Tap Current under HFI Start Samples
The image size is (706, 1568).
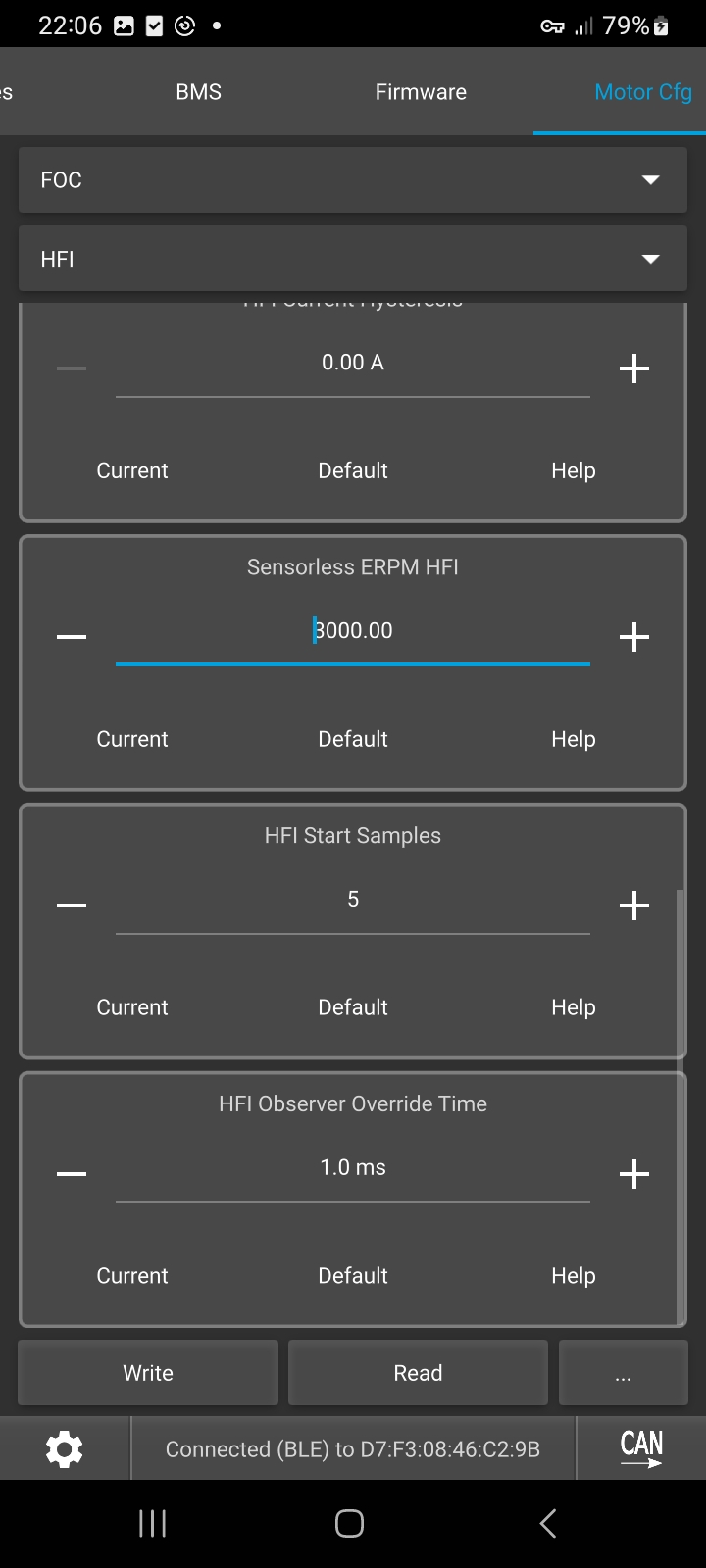click(132, 1007)
